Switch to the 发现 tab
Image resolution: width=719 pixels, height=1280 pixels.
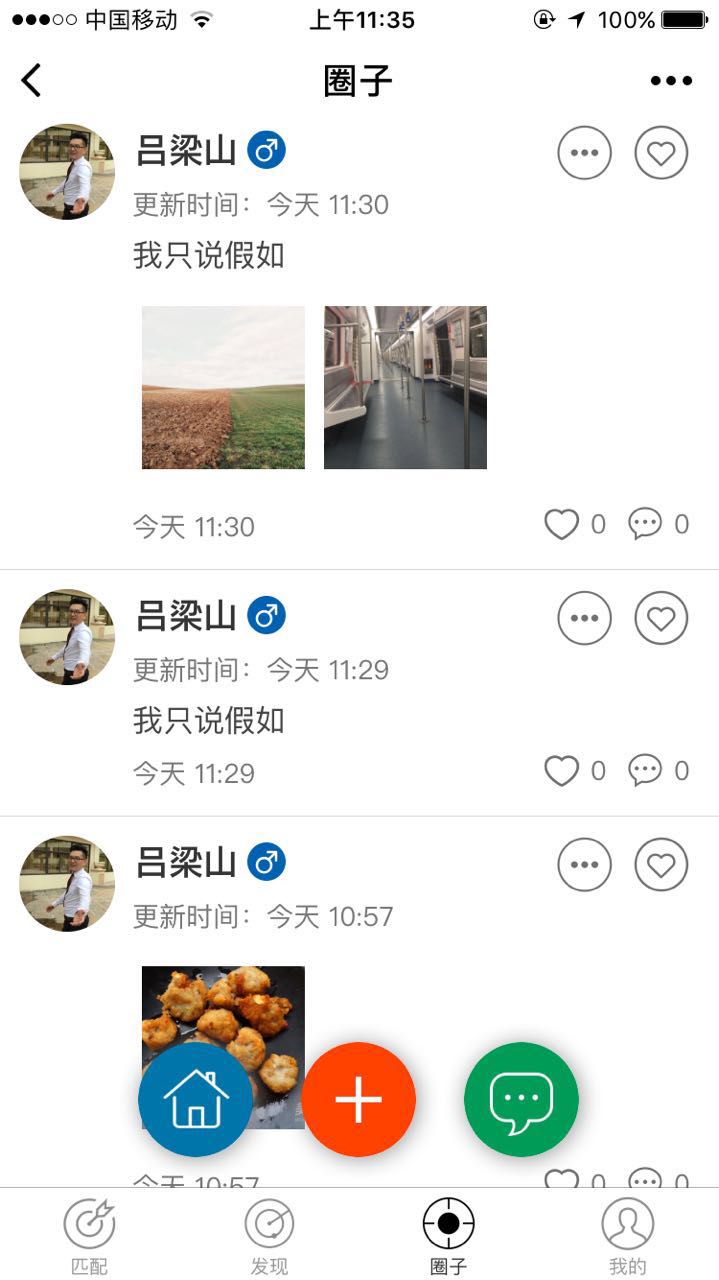pyautogui.click(x=269, y=1235)
